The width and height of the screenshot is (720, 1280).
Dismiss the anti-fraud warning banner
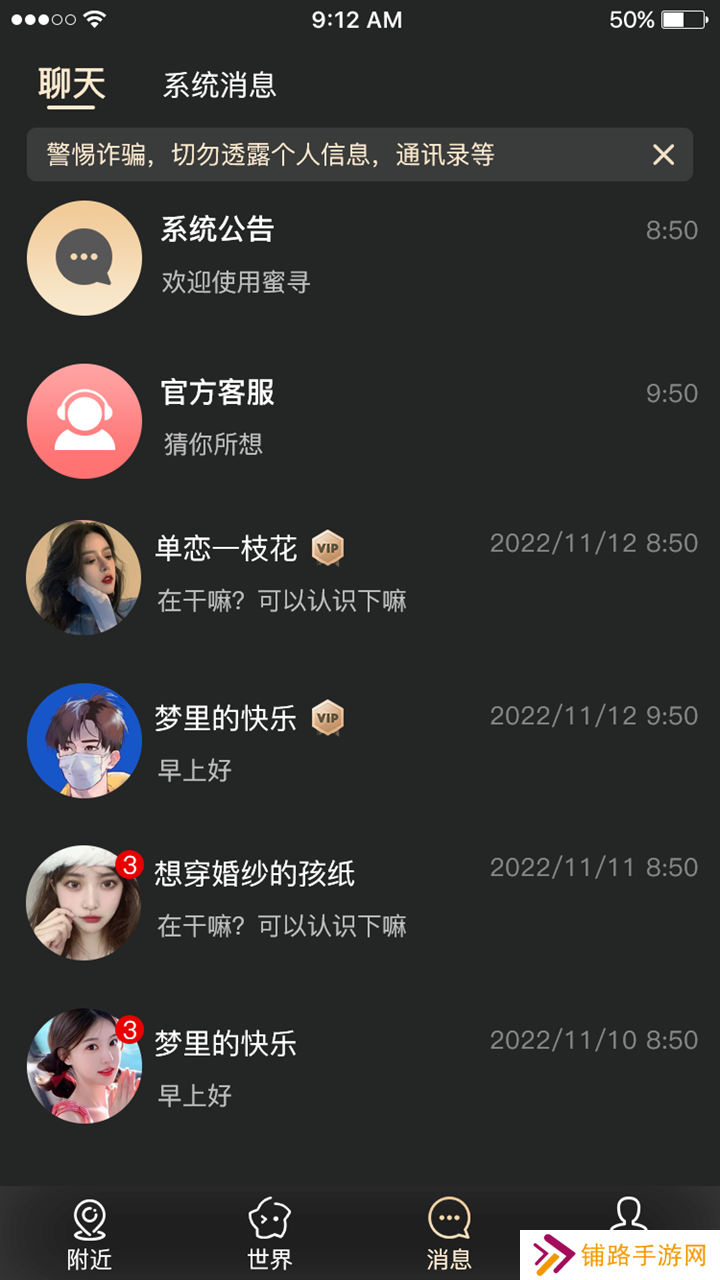click(x=663, y=155)
